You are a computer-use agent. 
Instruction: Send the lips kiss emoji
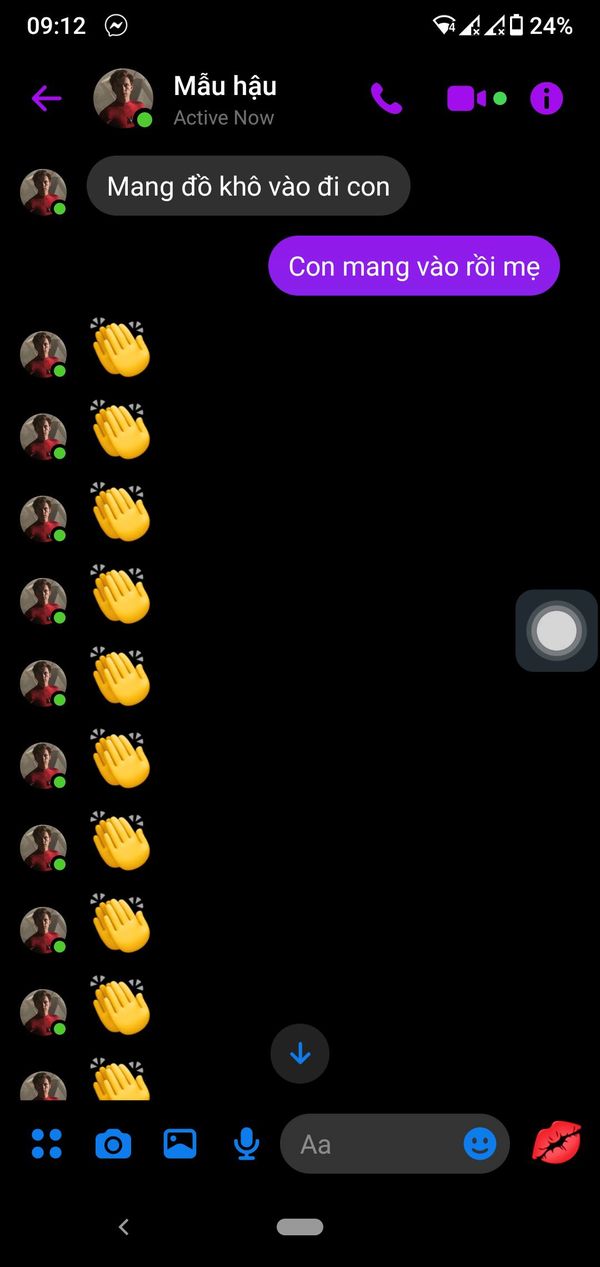pos(556,1142)
